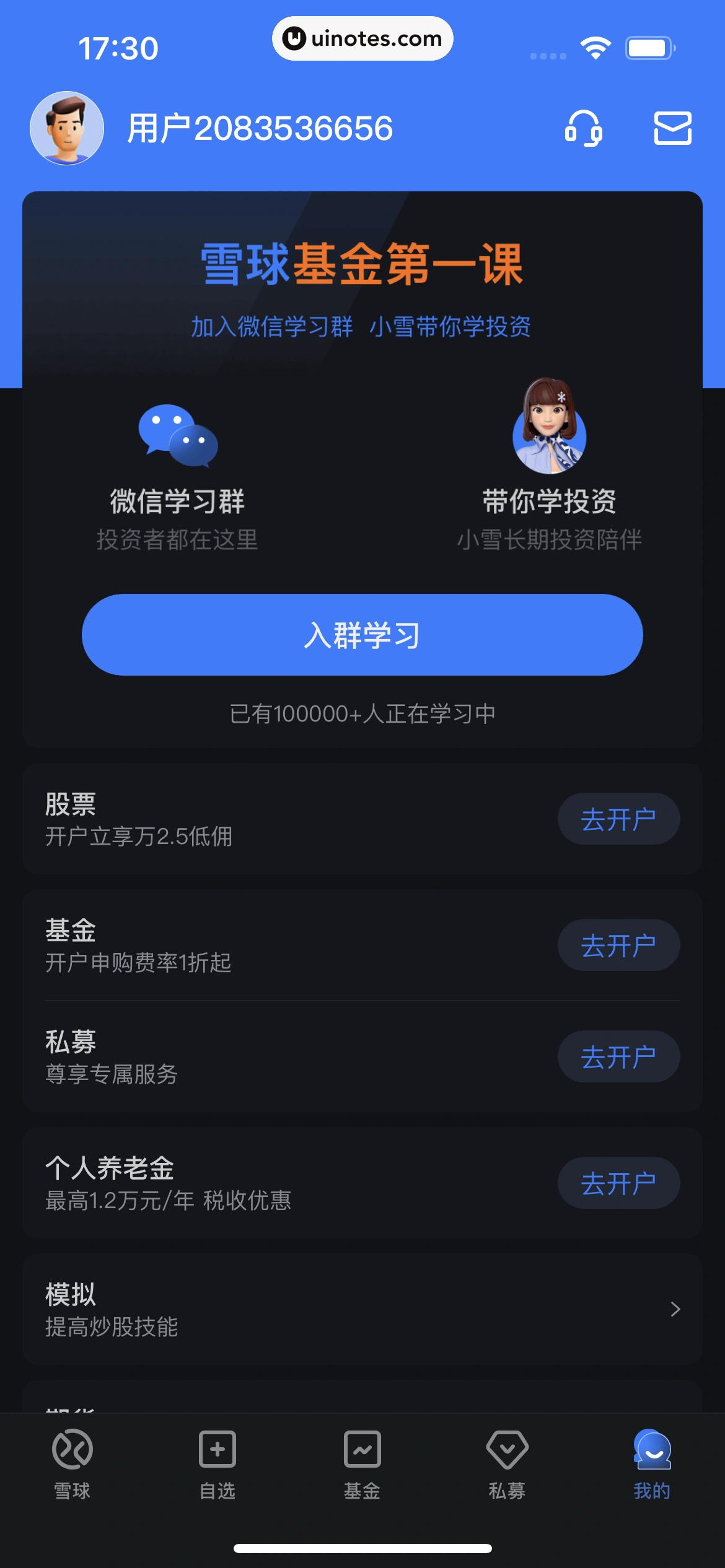Tap username 用户2083536656
This screenshot has height=1568, width=725.
pyautogui.click(x=260, y=129)
